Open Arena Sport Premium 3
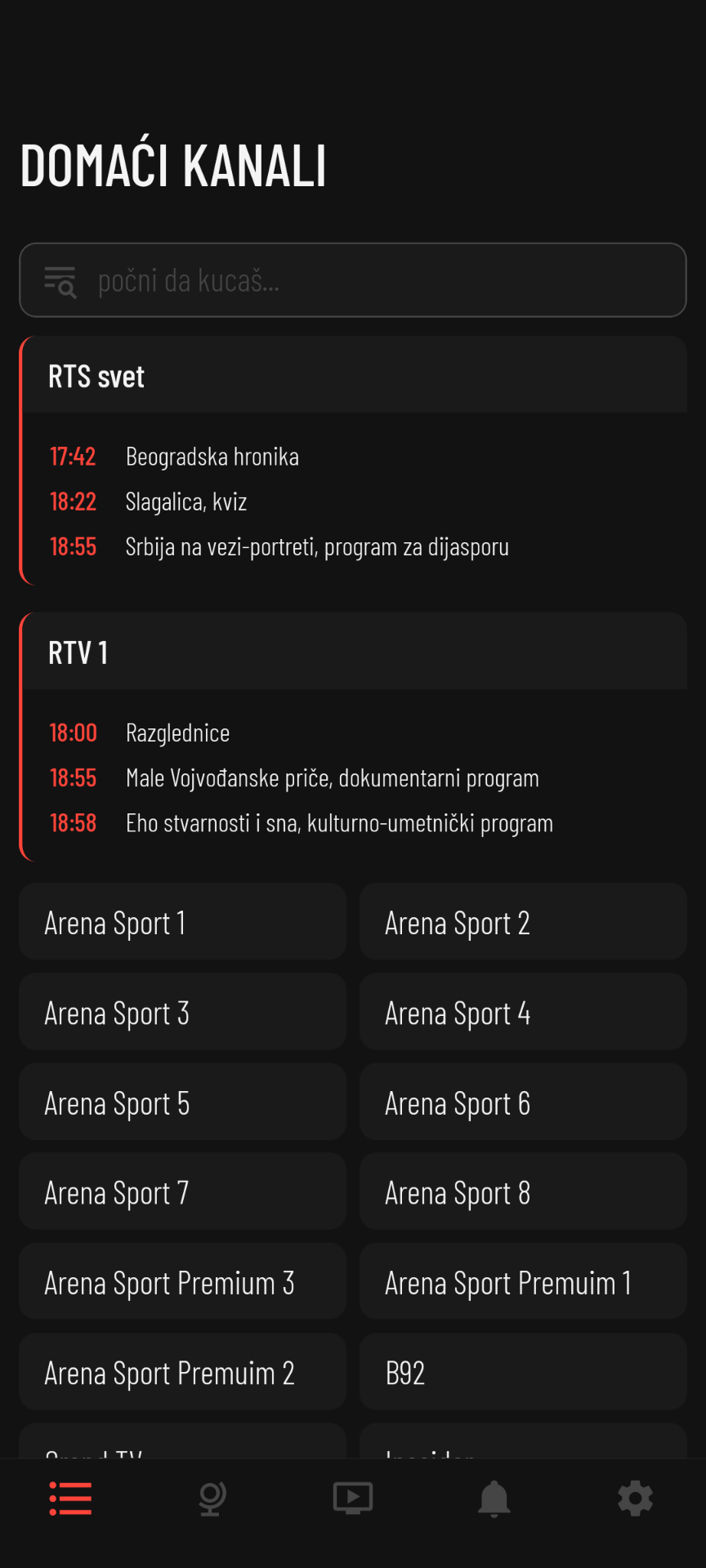 pos(182,1281)
